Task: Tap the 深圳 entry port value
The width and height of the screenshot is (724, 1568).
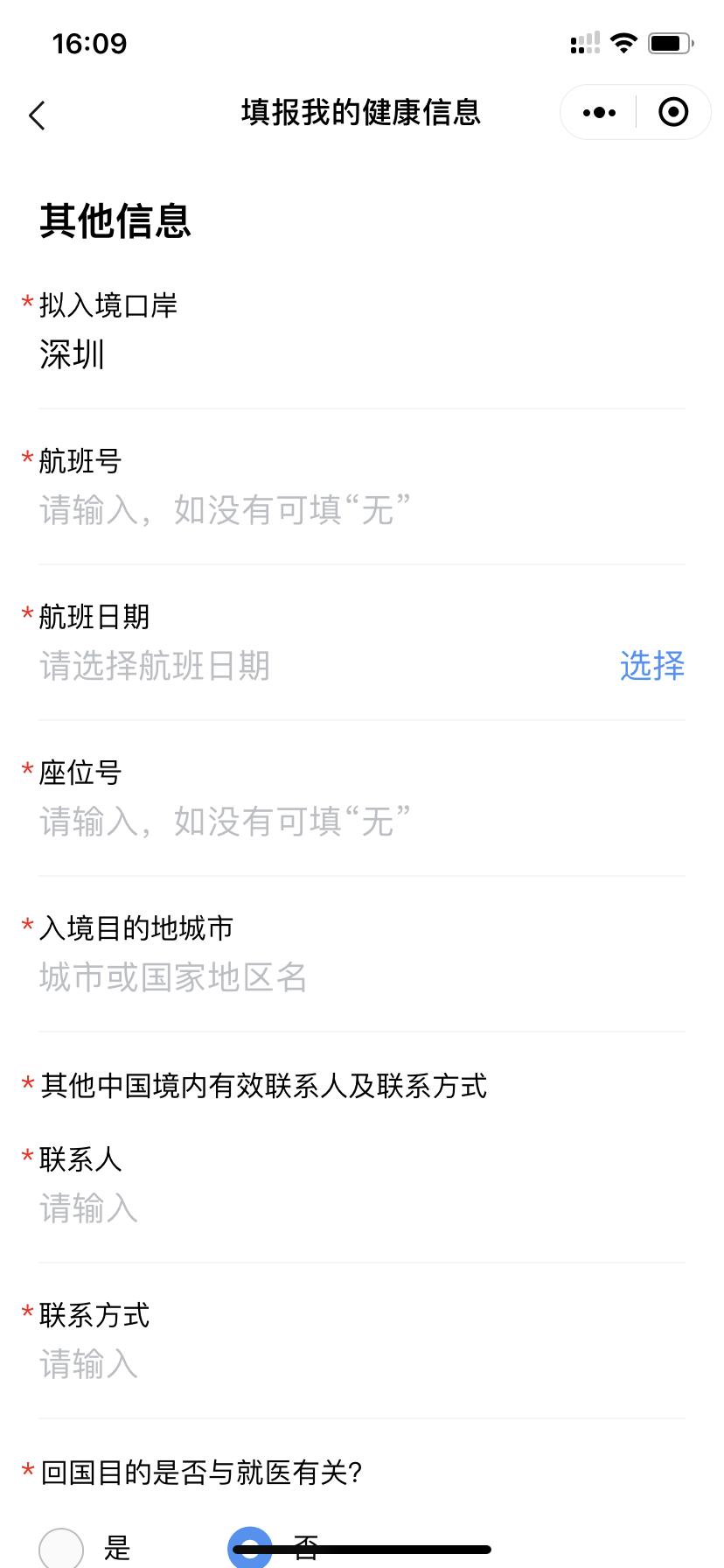Action: [70, 355]
